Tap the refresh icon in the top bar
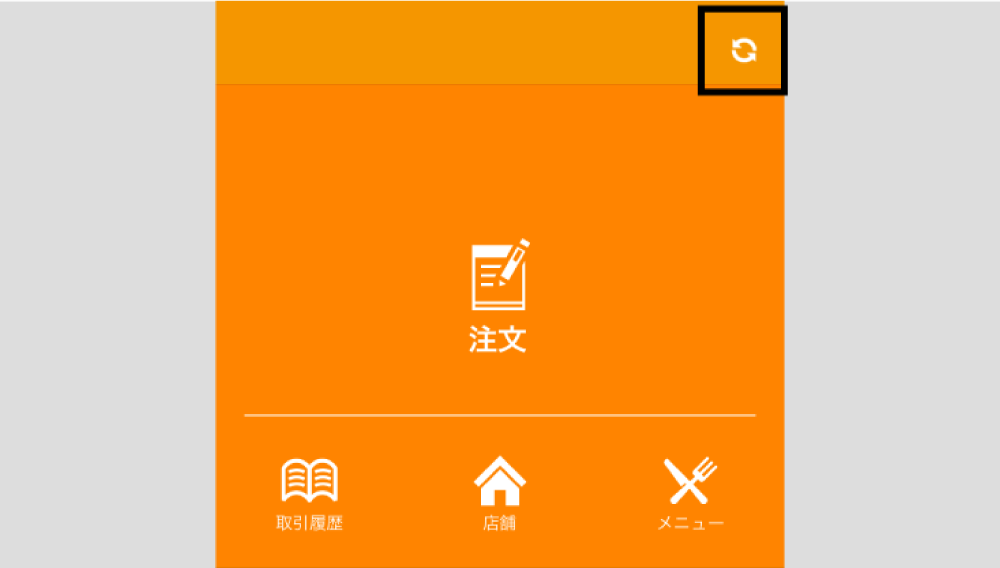Viewport: 1000px width, 568px height. click(743, 50)
